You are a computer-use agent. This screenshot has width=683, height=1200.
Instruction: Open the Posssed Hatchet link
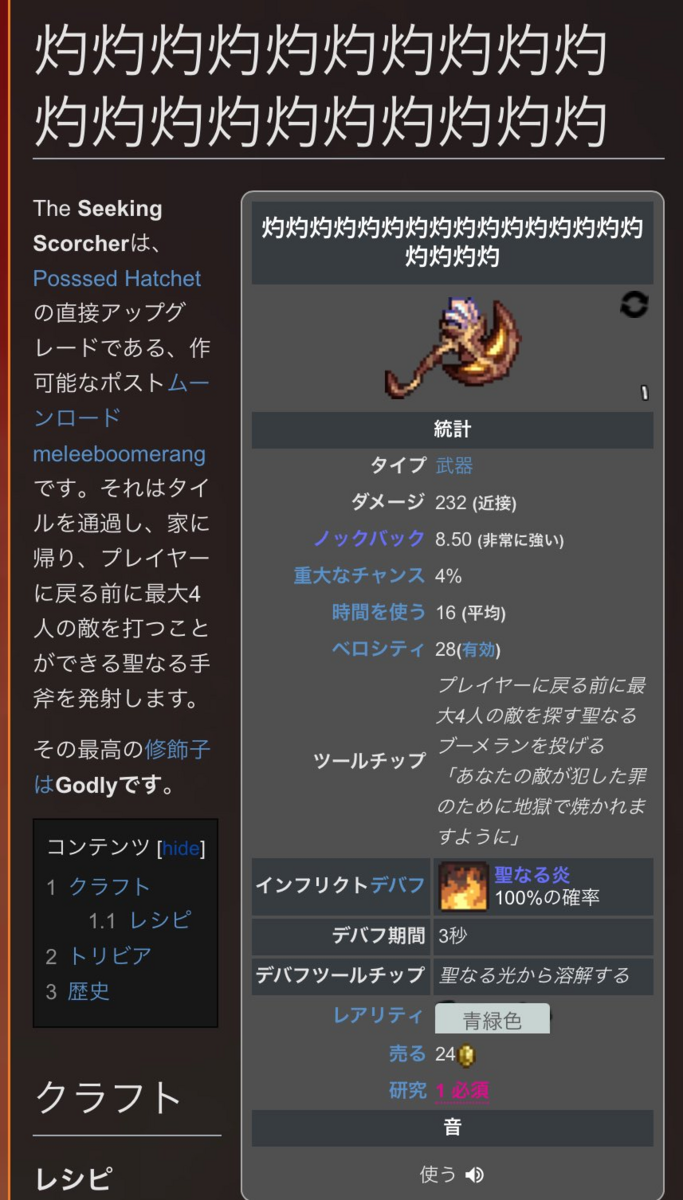(117, 278)
